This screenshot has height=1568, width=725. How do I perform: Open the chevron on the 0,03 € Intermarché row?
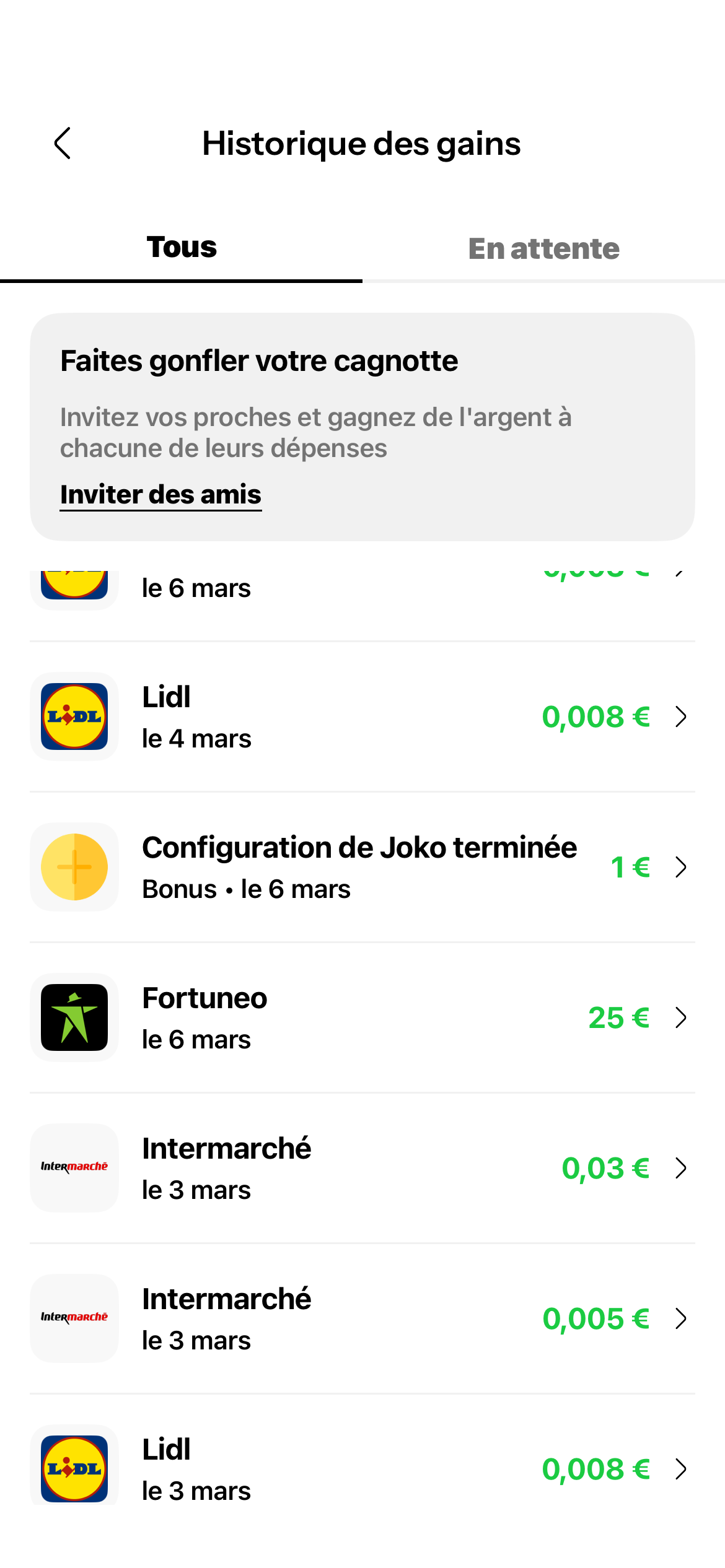click(x=682, y=1167)
